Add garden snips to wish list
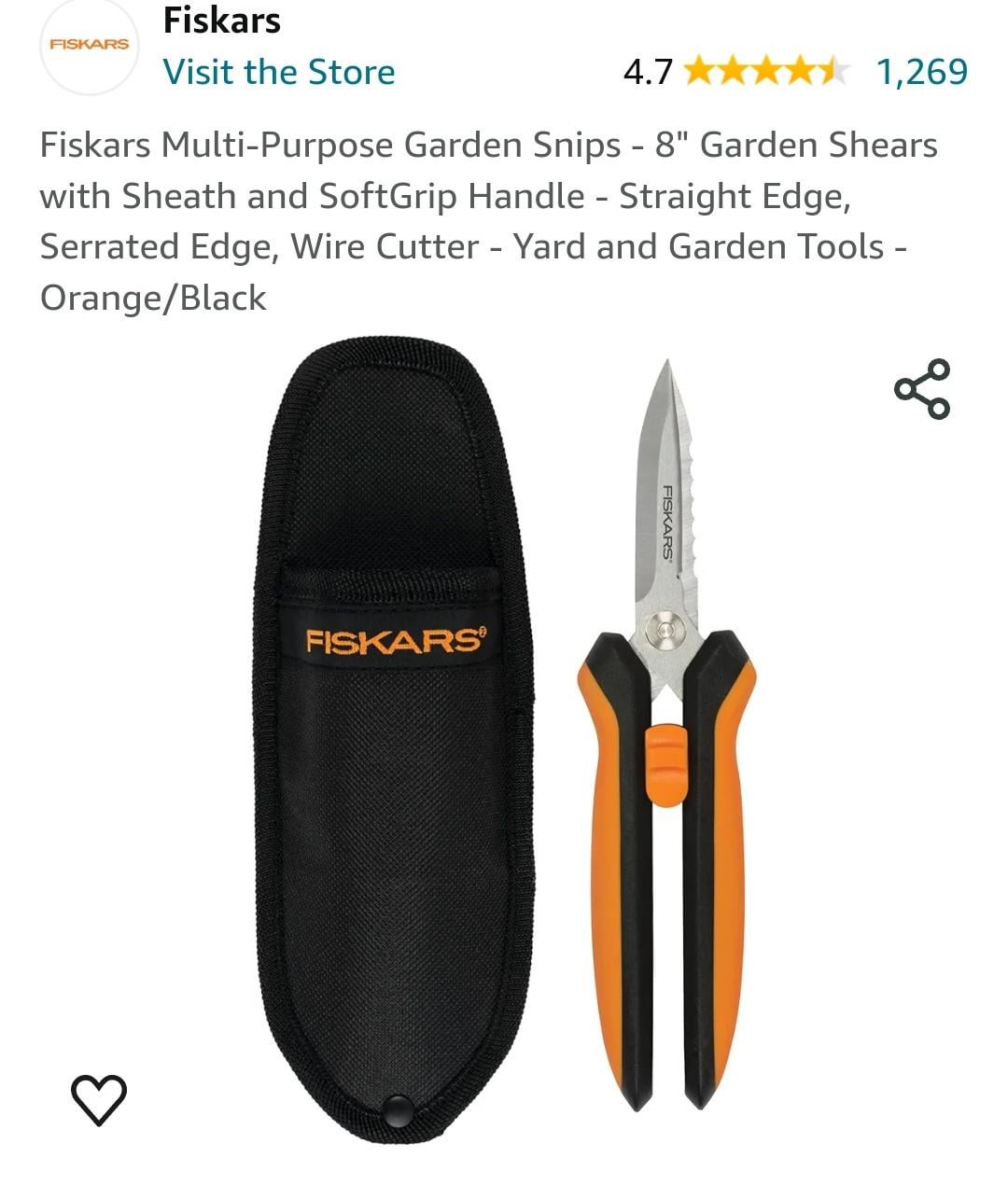 tap(99, 1098)
